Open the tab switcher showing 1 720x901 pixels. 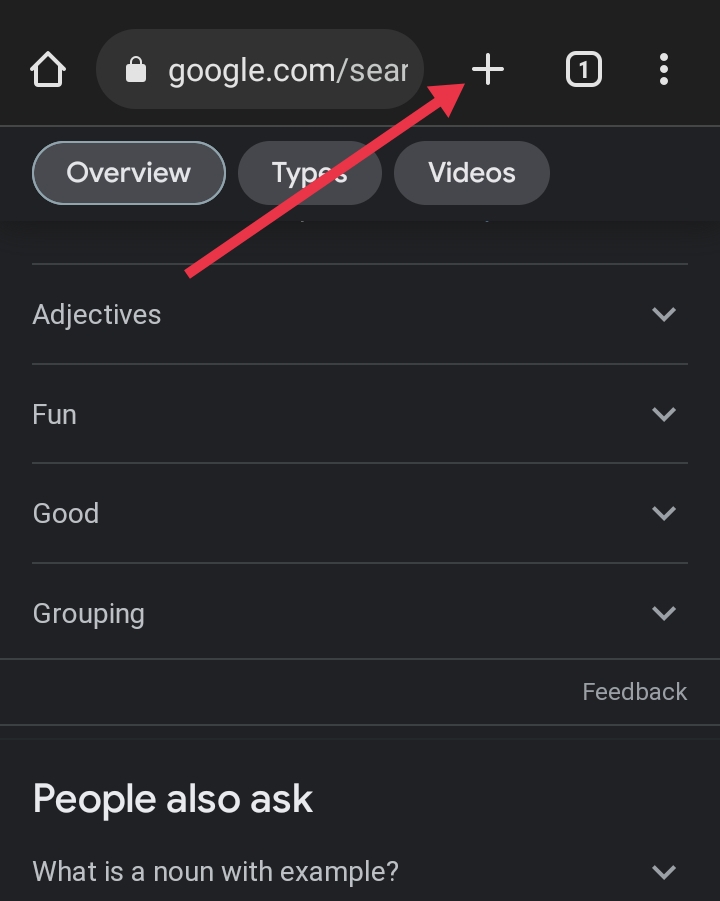click(x=584, y=70)
